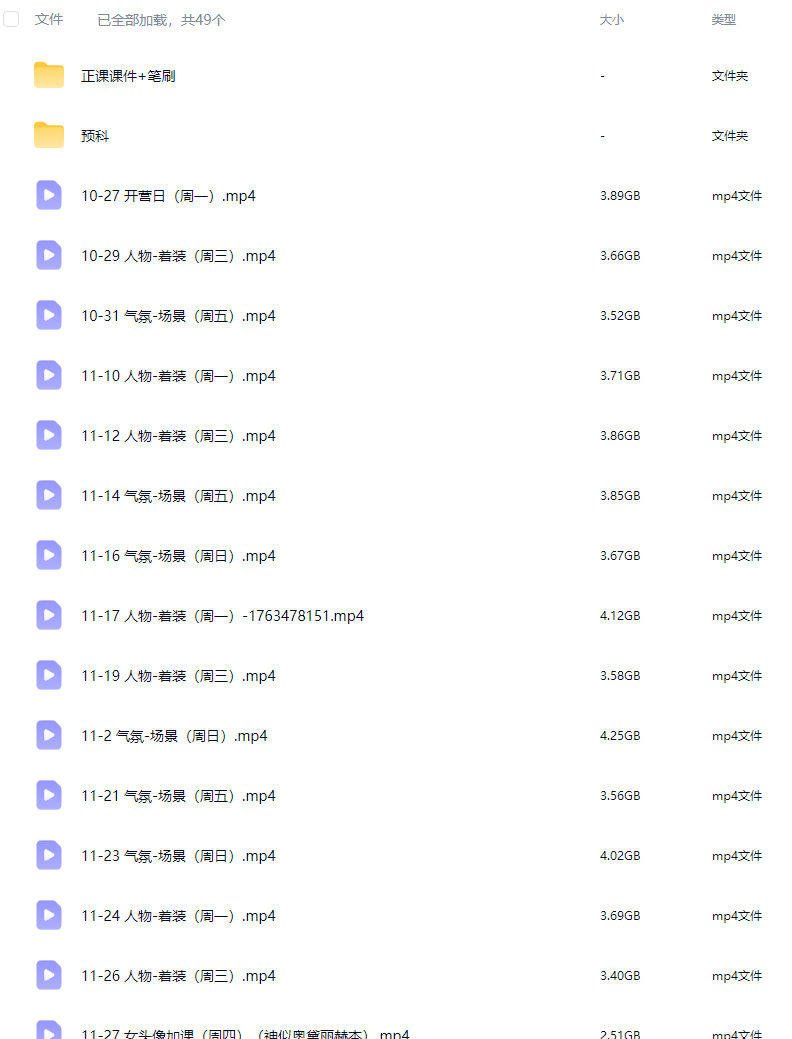This screenshot has width=792, height=1039.
Task: Open 11-12 人物-着装（周三）.mp4
Action: [x=178, y=436]
